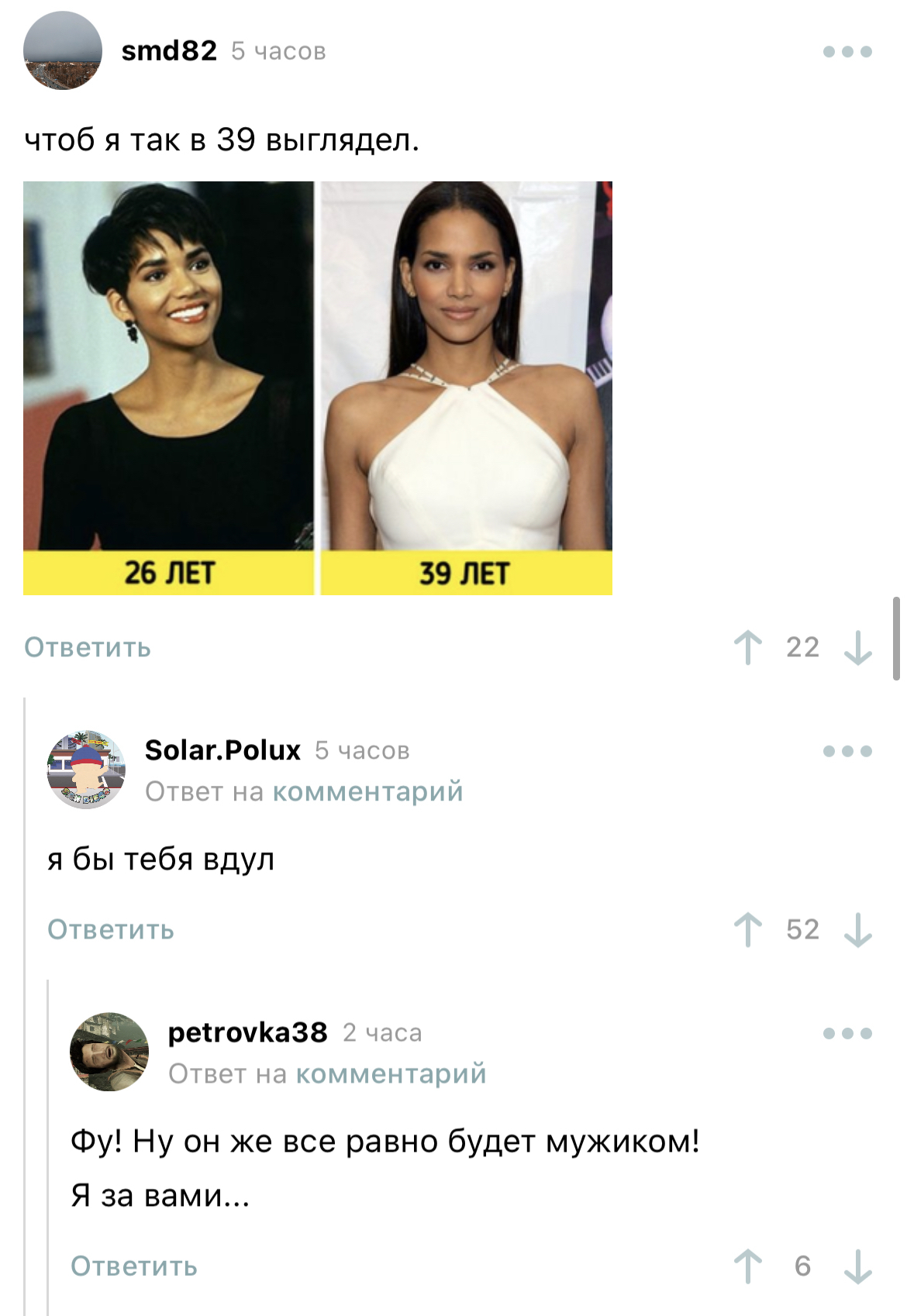
Task: Open the overflow menu on Solar.Polux's comment
Action: 847,751
